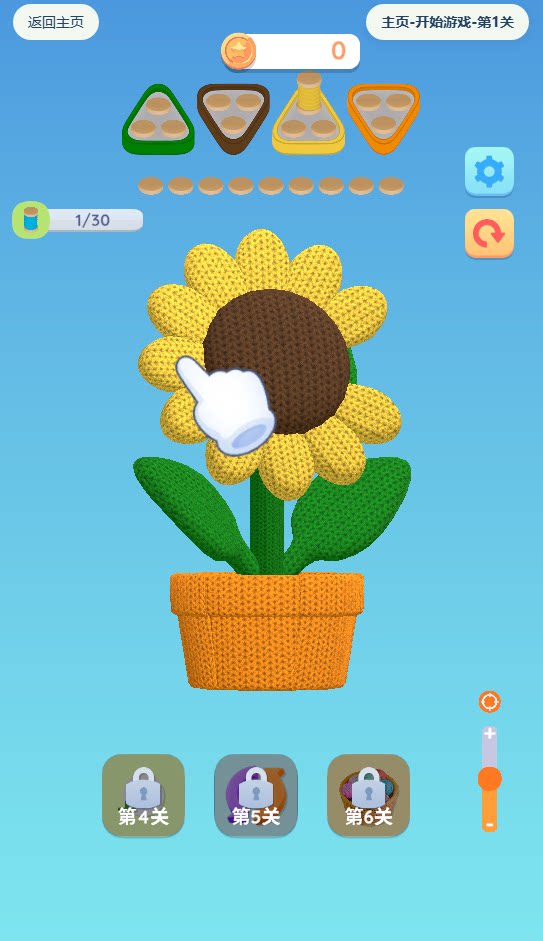
Task: Zoom out with the minus on slider
Action: click(x=490, y=825)
